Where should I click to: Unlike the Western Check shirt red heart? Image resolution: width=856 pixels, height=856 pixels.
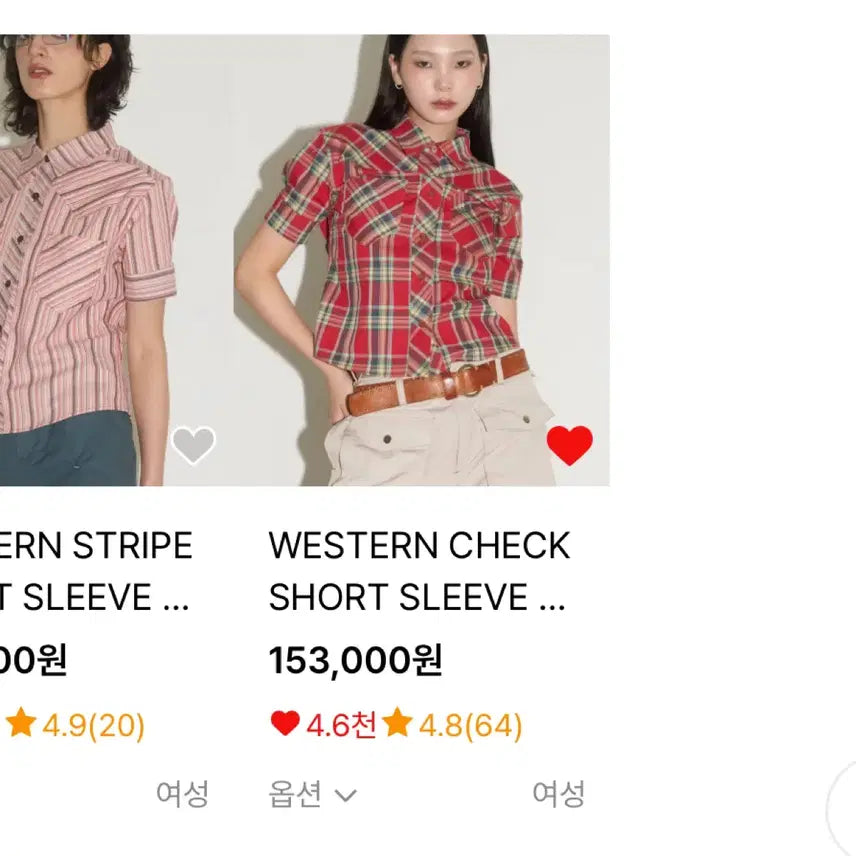click(569, 445)
